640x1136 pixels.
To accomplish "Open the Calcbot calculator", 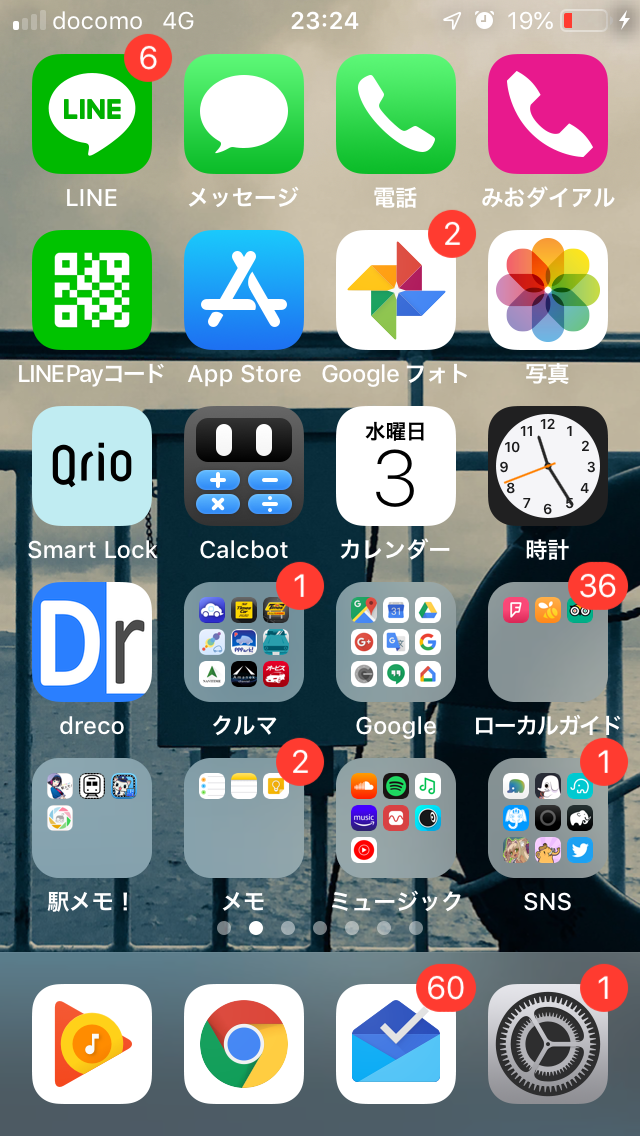I will click(x=244, y=466).
